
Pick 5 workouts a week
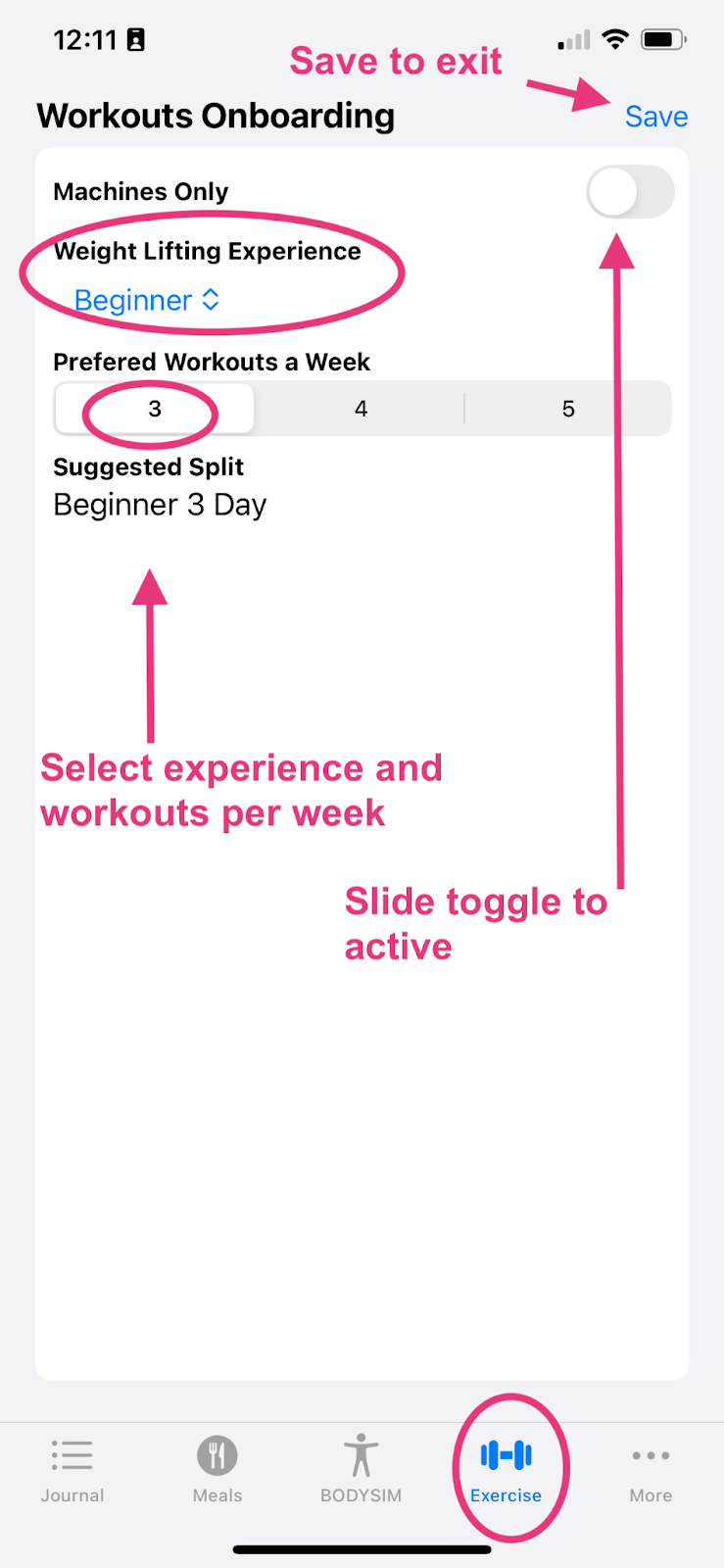[x=568, y=409]
